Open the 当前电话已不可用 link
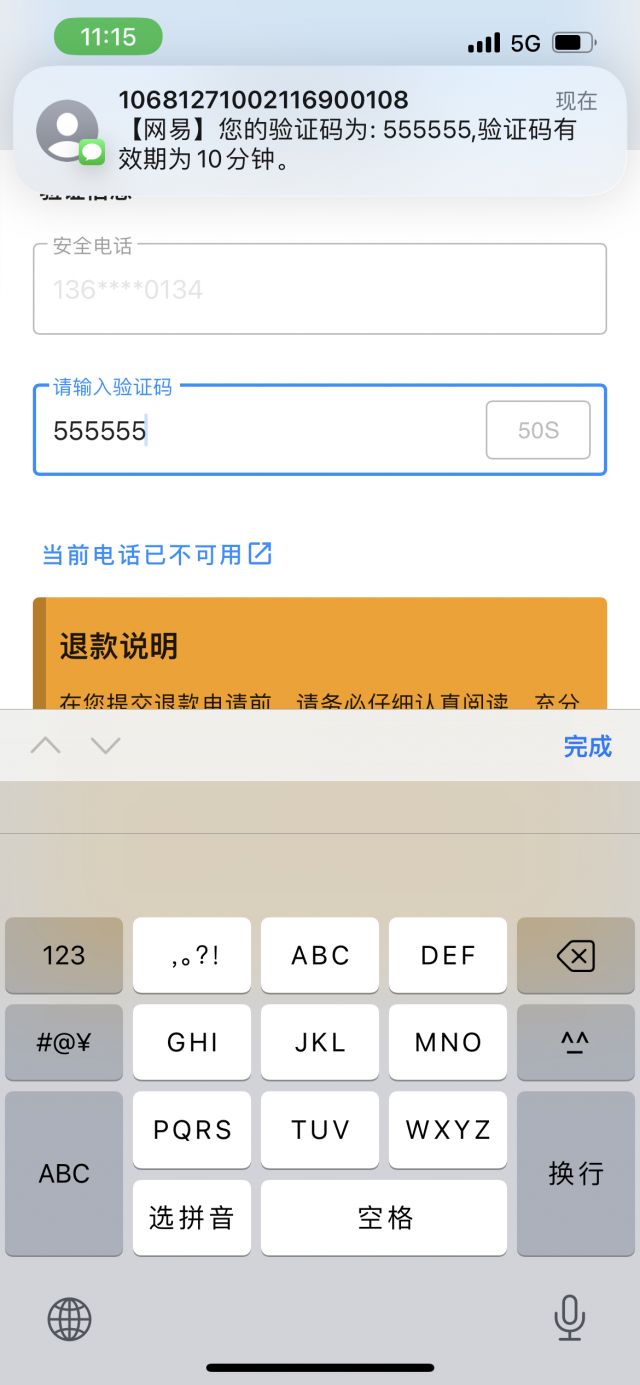 coord(157,554)
